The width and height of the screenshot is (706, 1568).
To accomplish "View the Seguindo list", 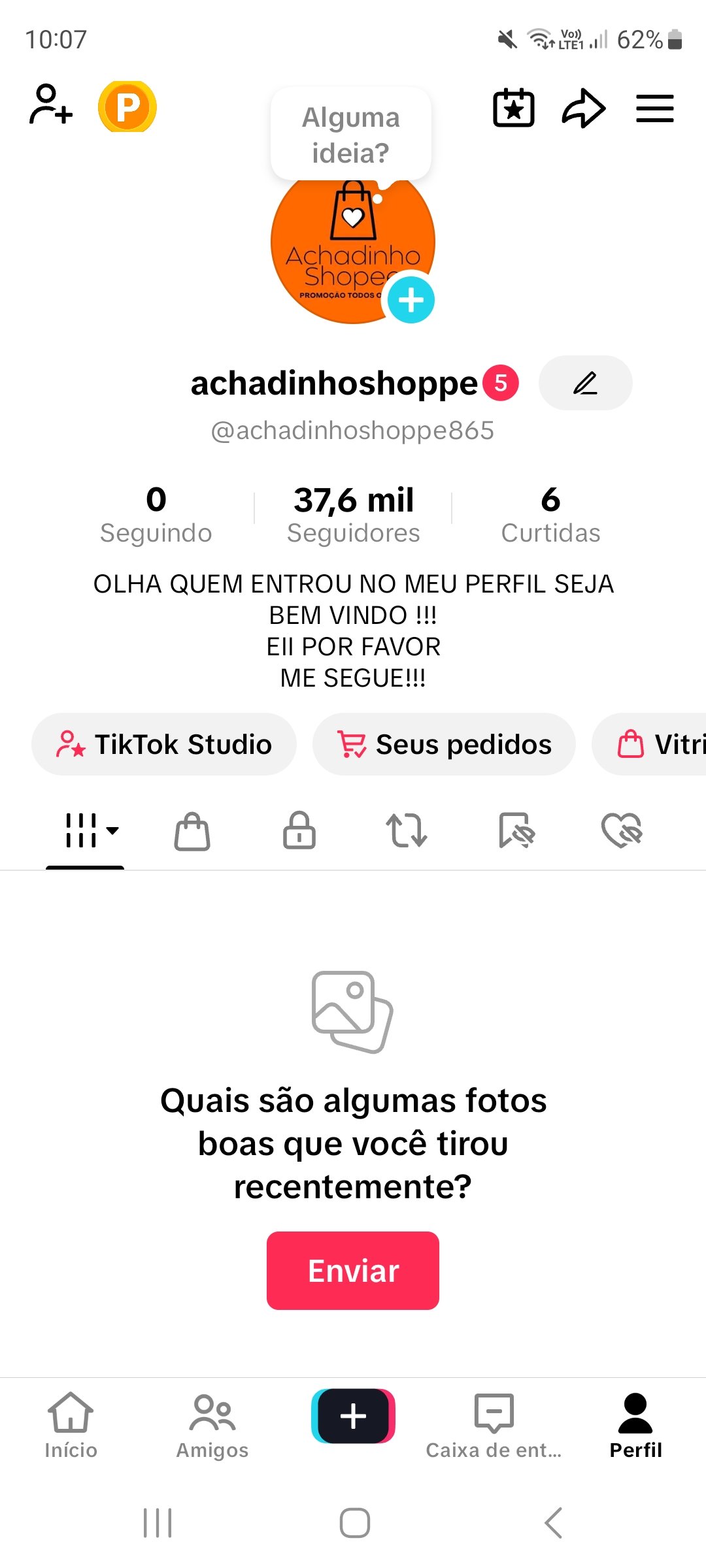I will pyautogui.click(x=156, y=515).
